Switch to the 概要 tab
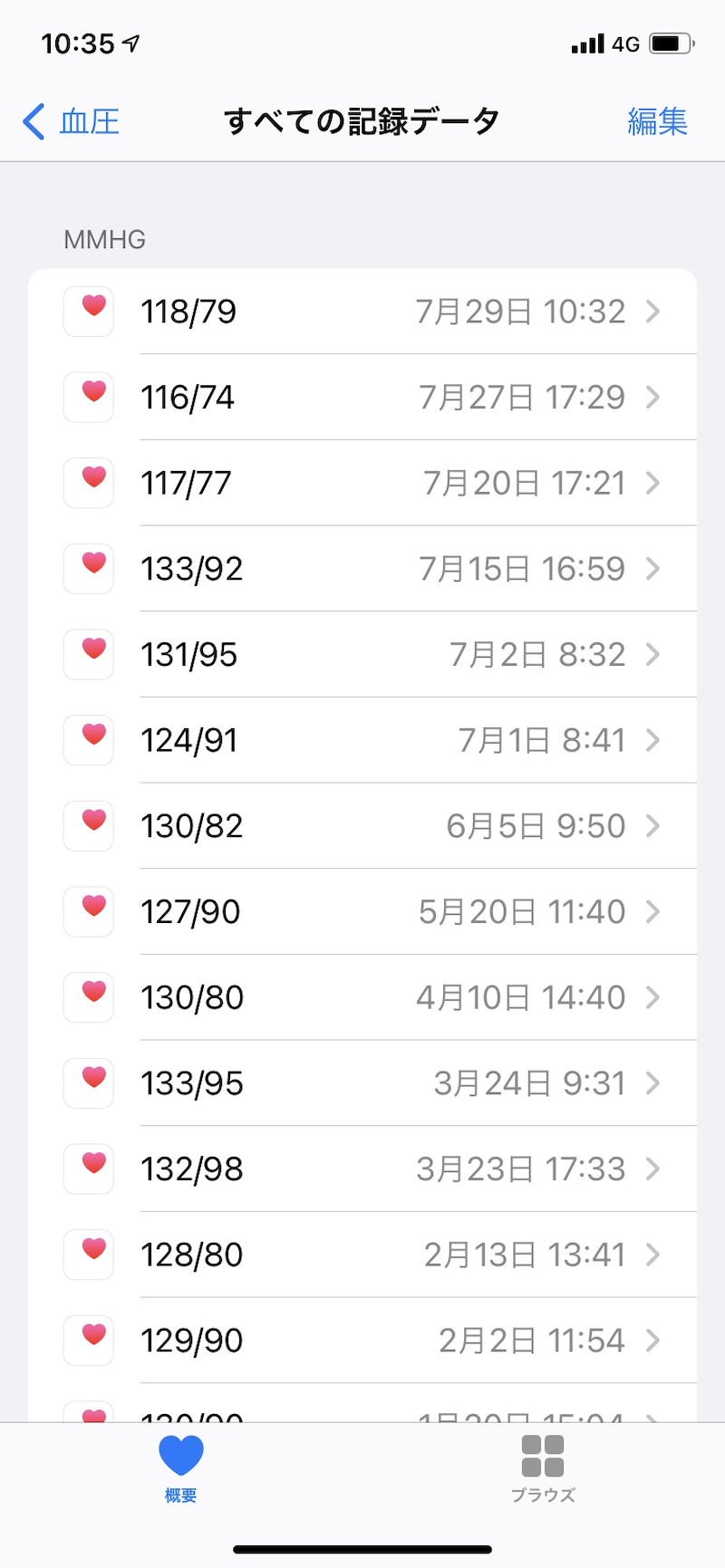This screenshot has width=725, height=1568. point(181,1467)
